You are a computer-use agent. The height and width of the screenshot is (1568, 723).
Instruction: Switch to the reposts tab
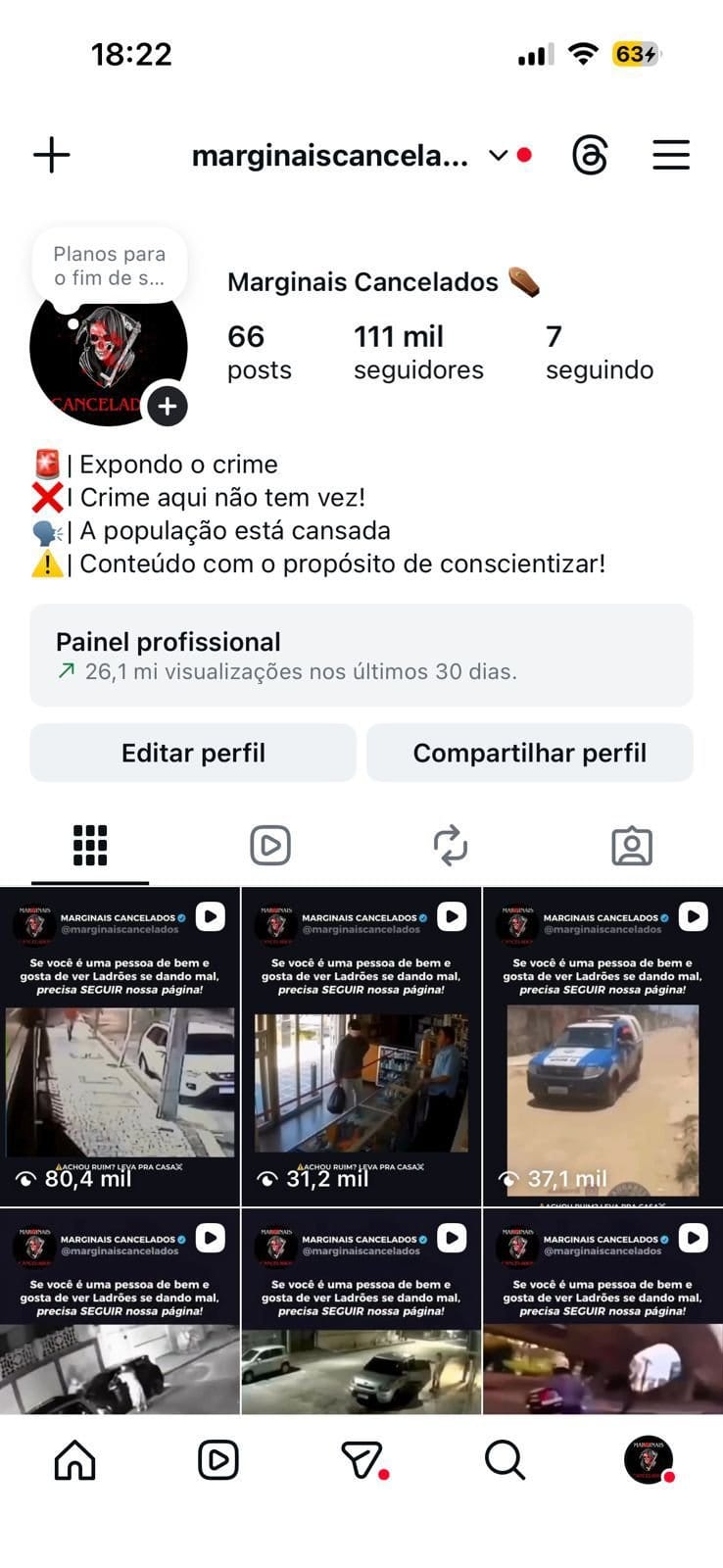(451, 844)
